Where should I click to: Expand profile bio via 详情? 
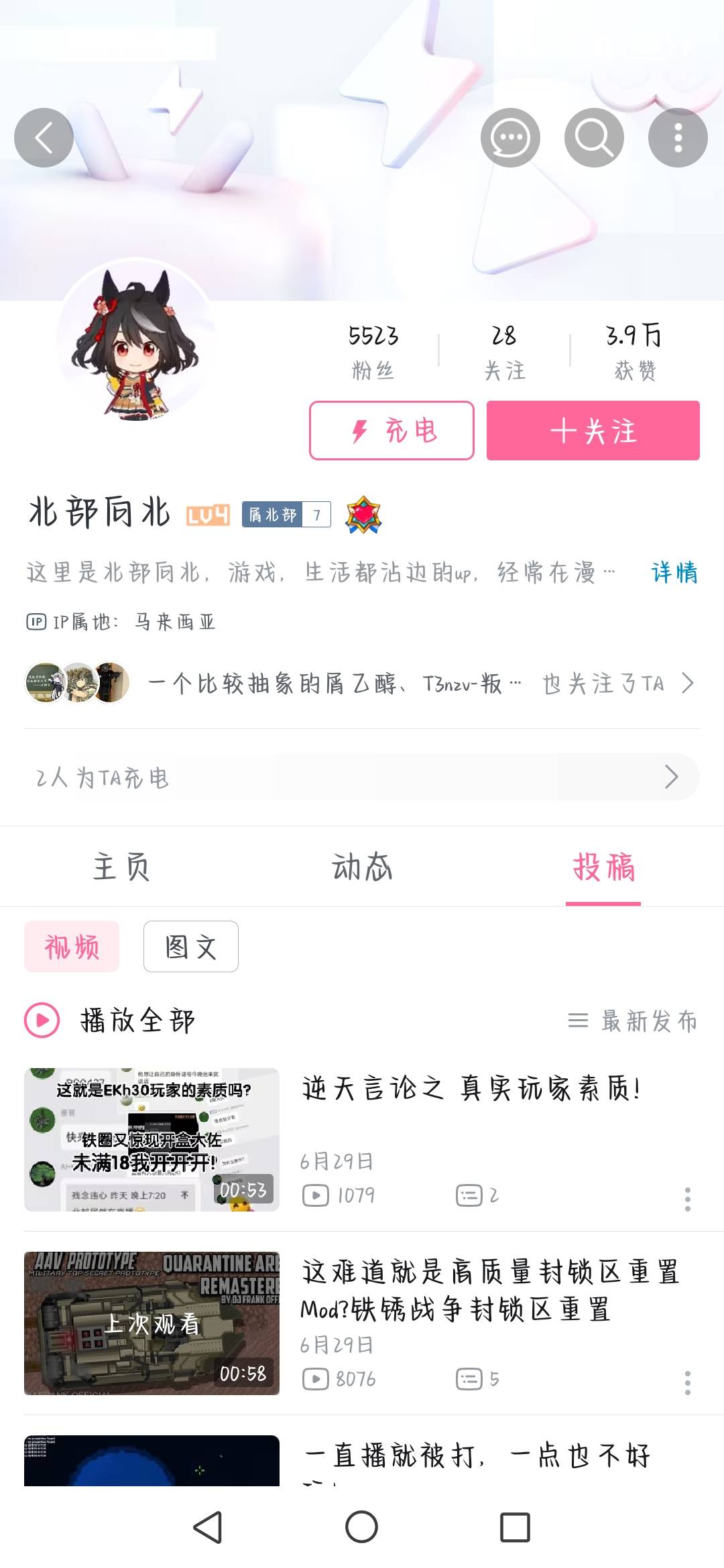tap(674, 573)
